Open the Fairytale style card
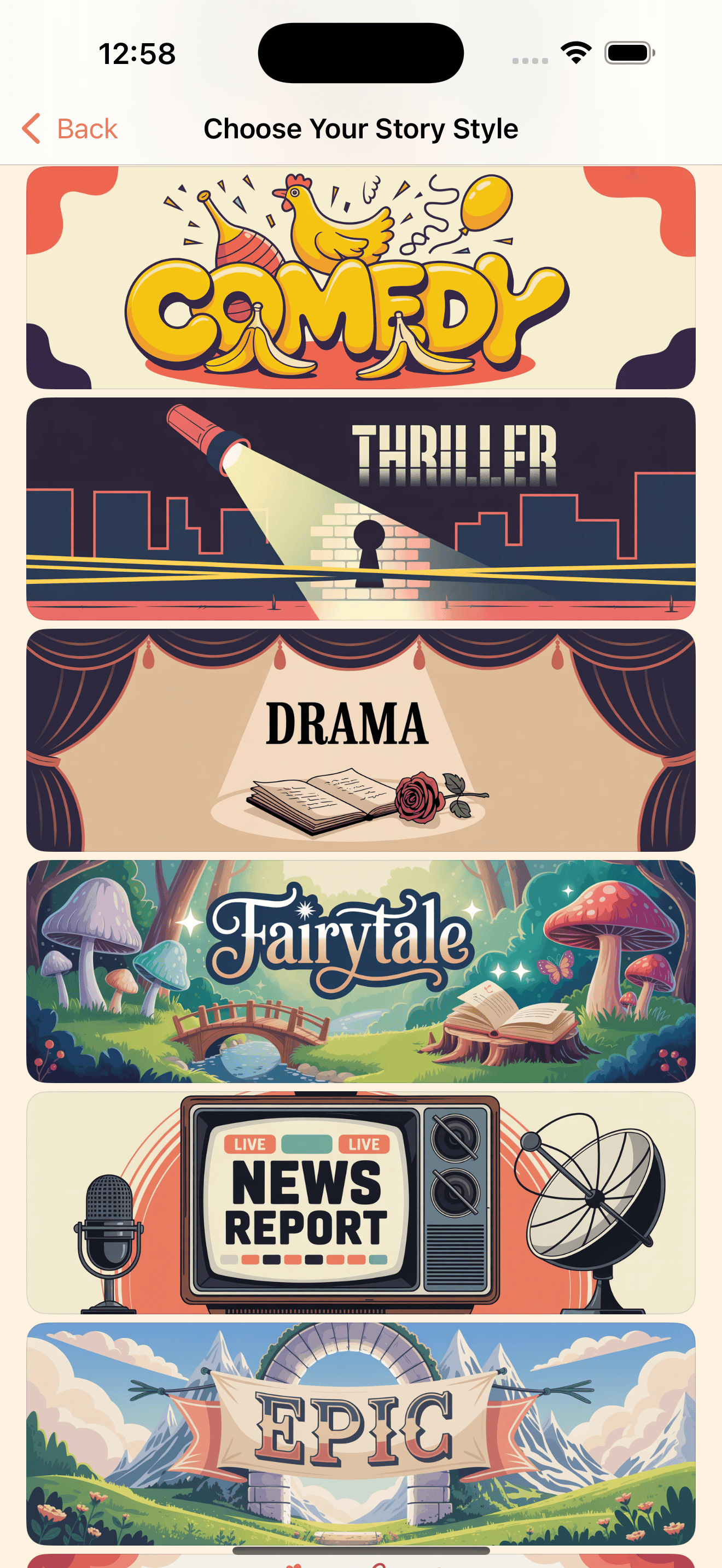 pos(360,972)
